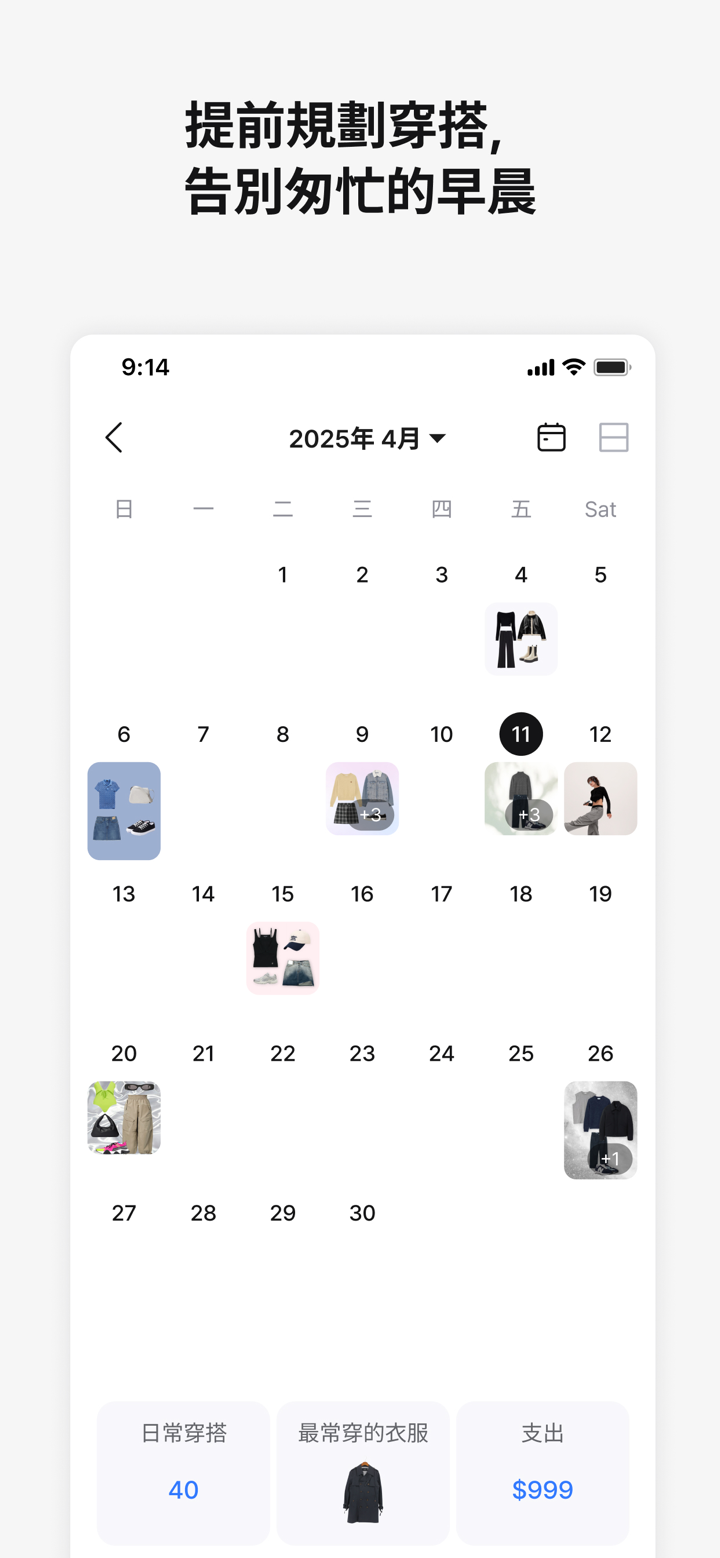Image resolution: width=720 pixels, height=1558 pixels.
Task: Tap the yellow sweater outfit on April 9
Action: (x=362, y=798)
